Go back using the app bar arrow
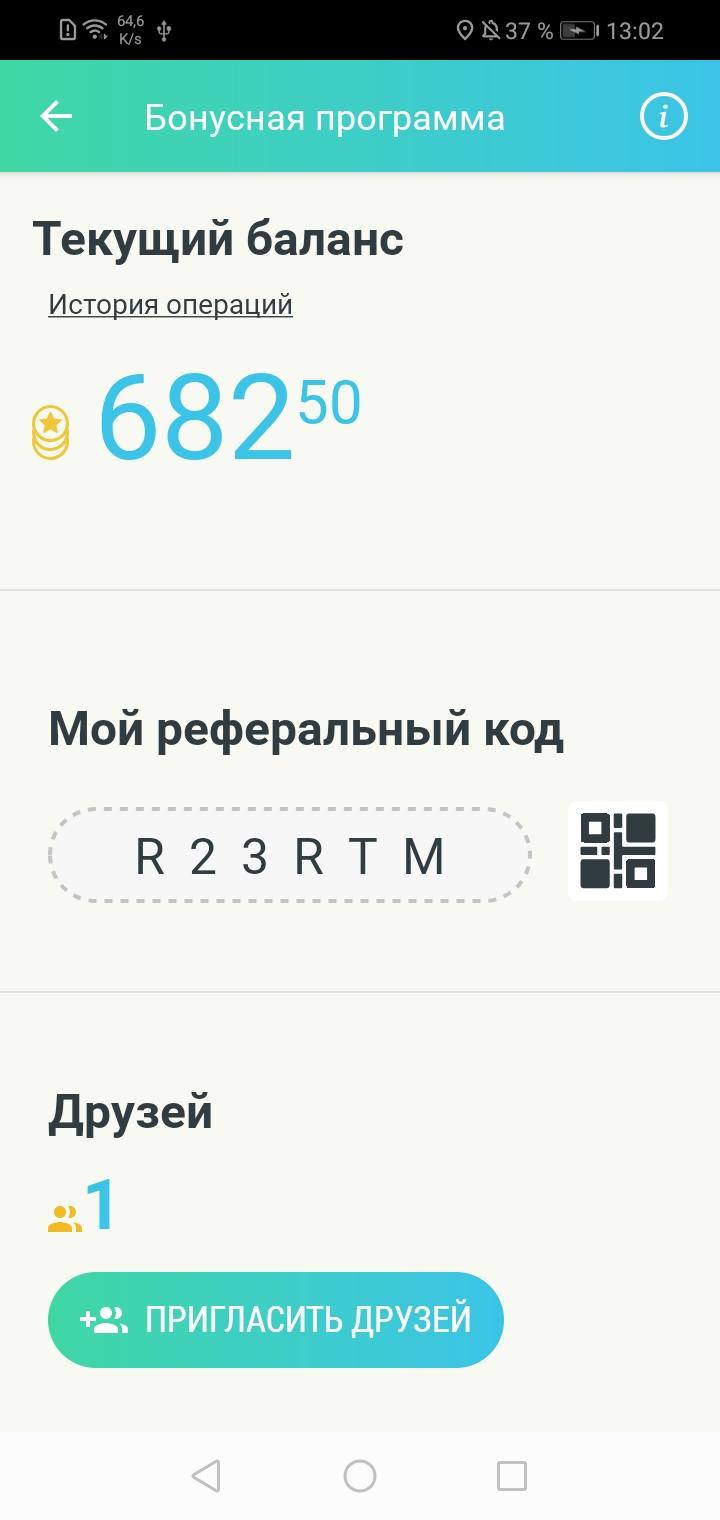Viewport: 720px width, 1520px height. pyautogui.click(x=56, y=117)
